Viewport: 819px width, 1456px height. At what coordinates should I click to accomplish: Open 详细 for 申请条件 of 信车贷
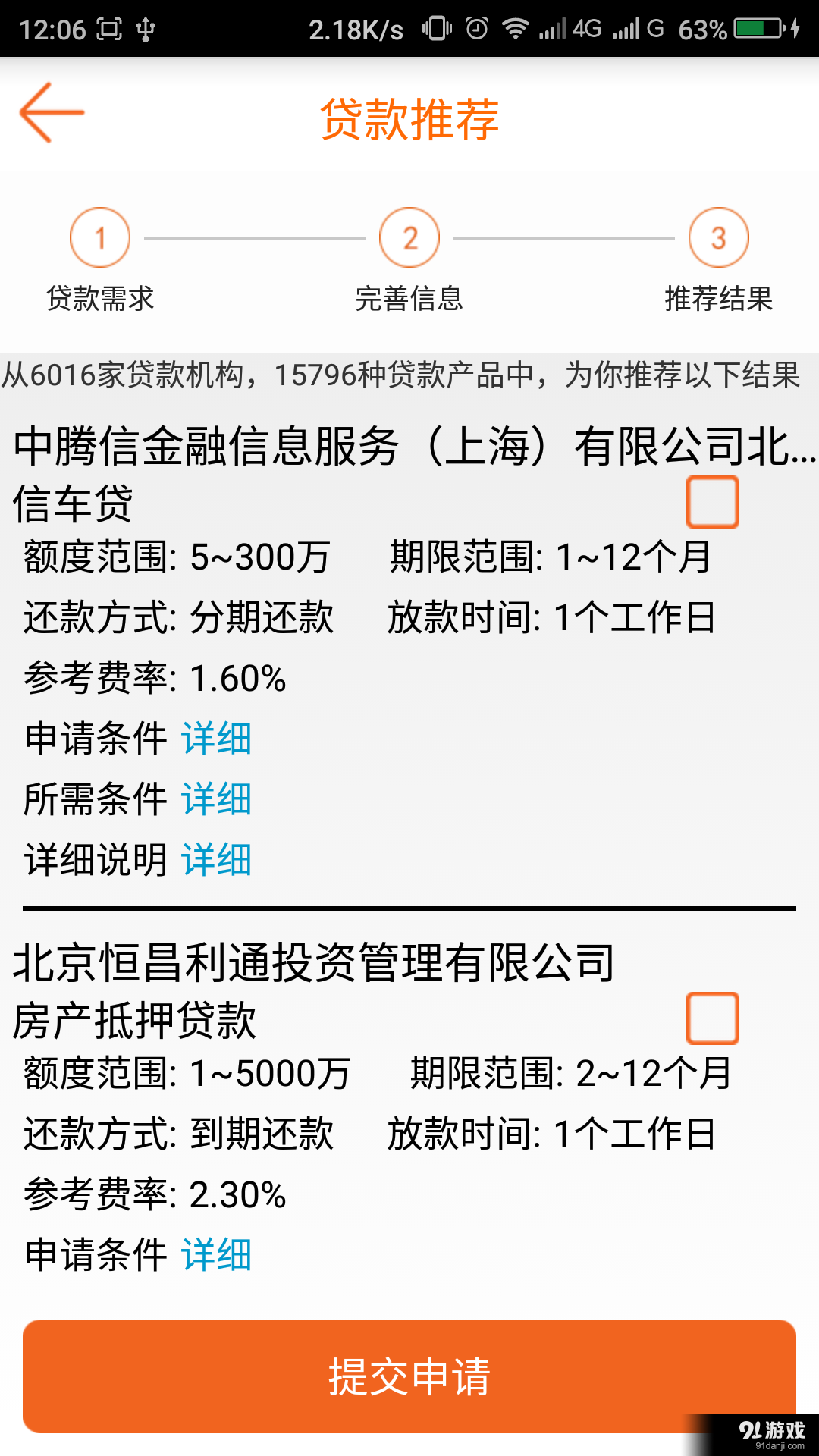click(x=215, y=739)
